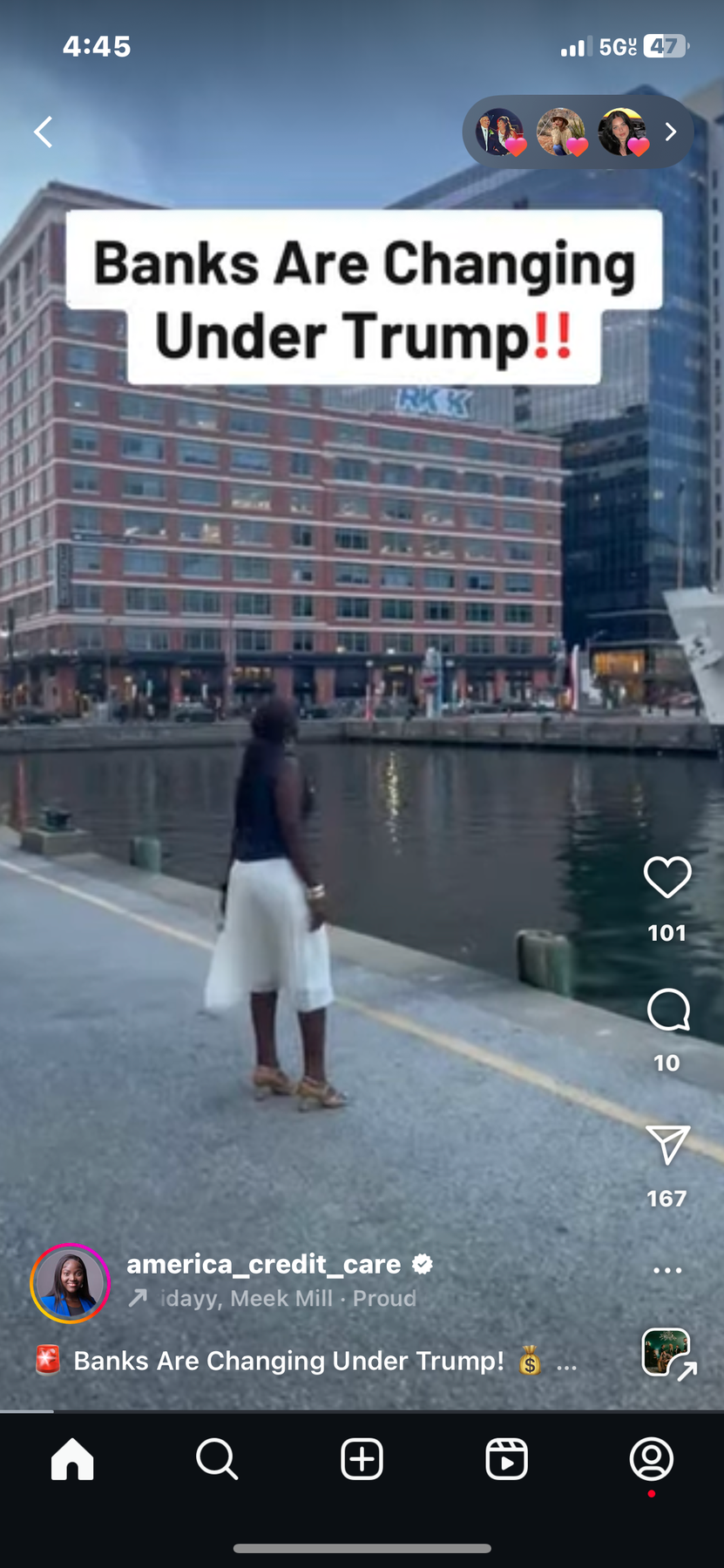
Task: Go to your Profile tab
Action: tap(651, 1459)
